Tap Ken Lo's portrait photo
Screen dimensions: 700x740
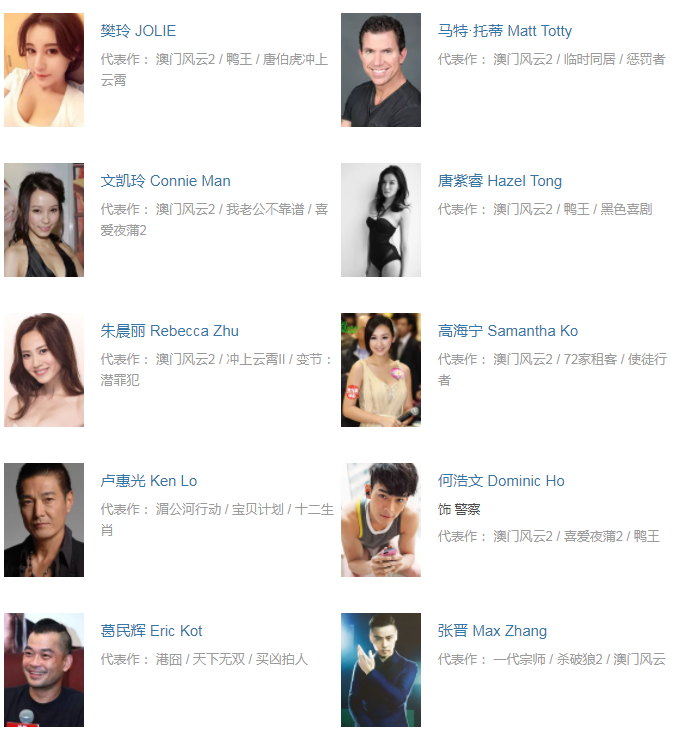44,520
